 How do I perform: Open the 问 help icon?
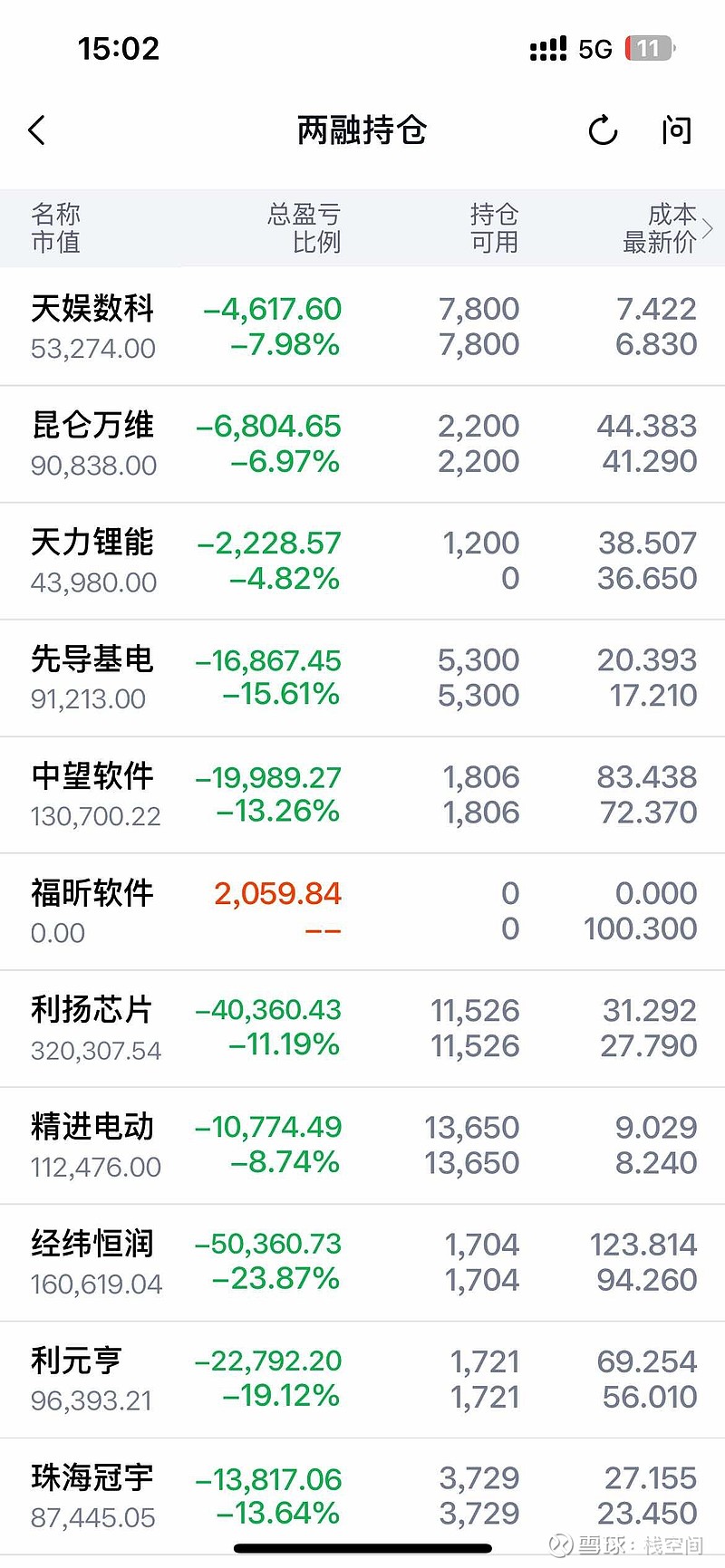(675, 132)
